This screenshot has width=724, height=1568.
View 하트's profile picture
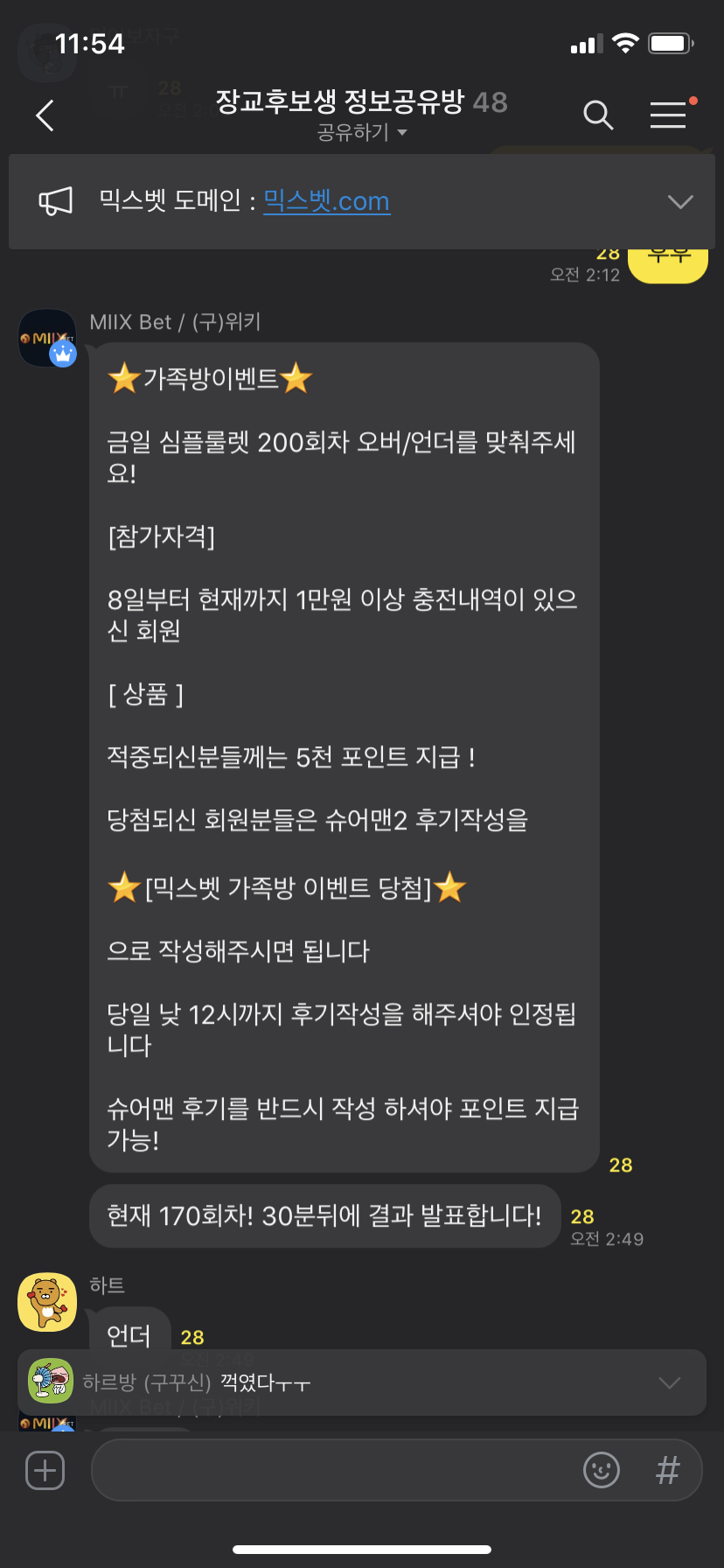(47, 1302)
